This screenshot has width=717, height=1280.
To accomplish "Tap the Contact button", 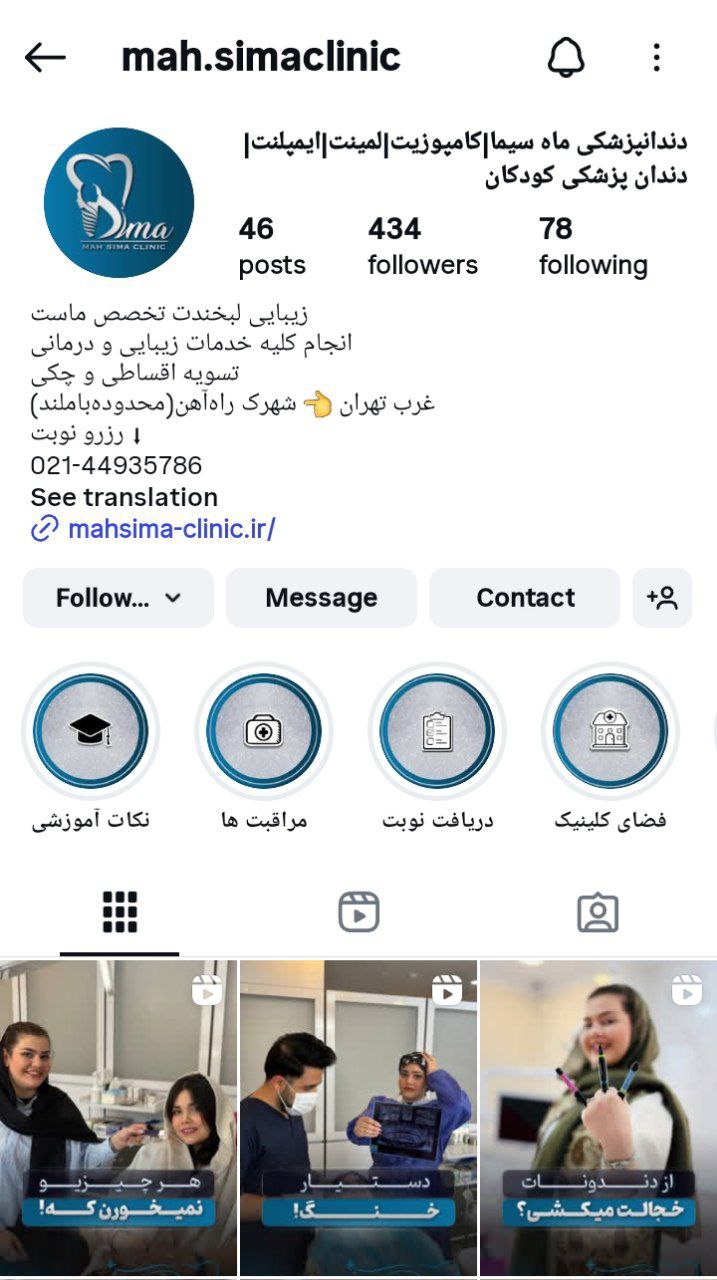I will [525, 598].
